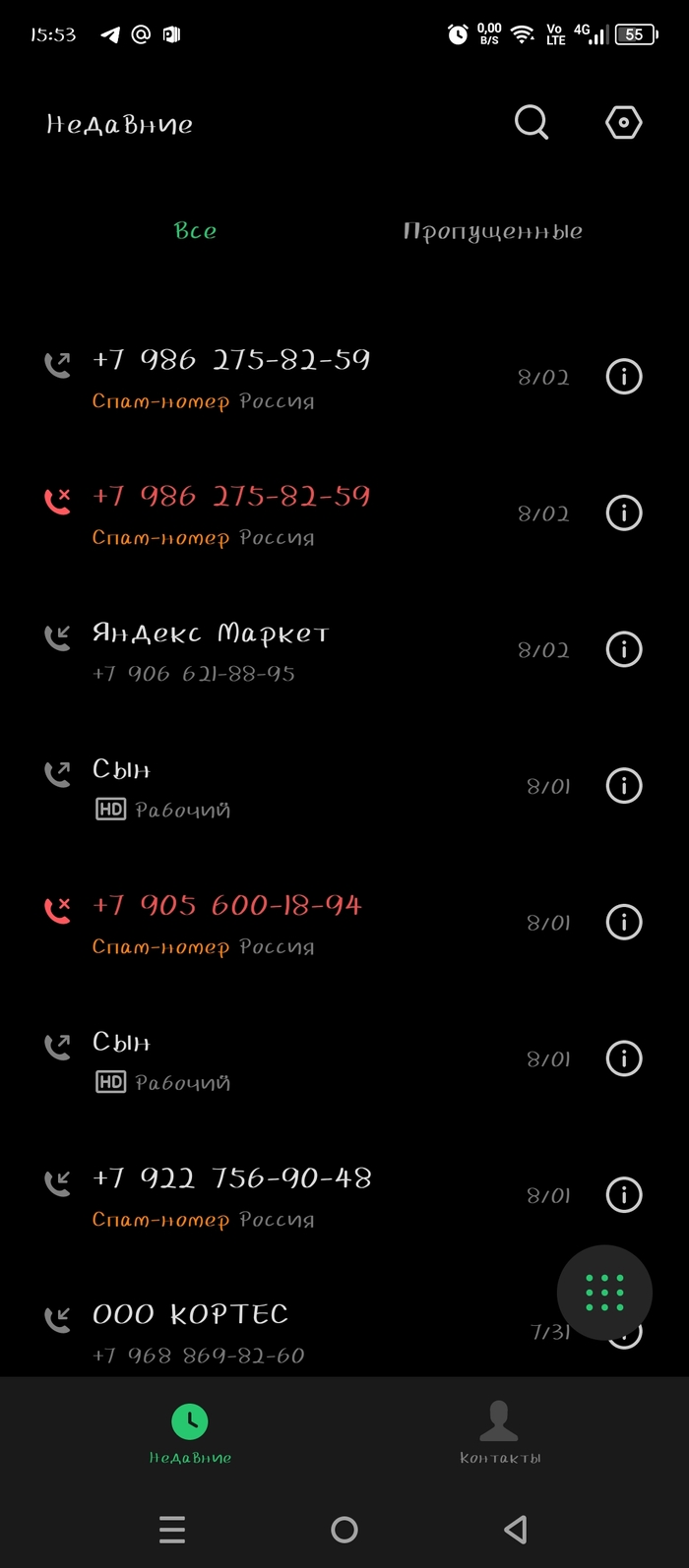Open info for +7 905 600-18-94
Image resolution: width=689 pixels, height=1568 pixels.
623,922
